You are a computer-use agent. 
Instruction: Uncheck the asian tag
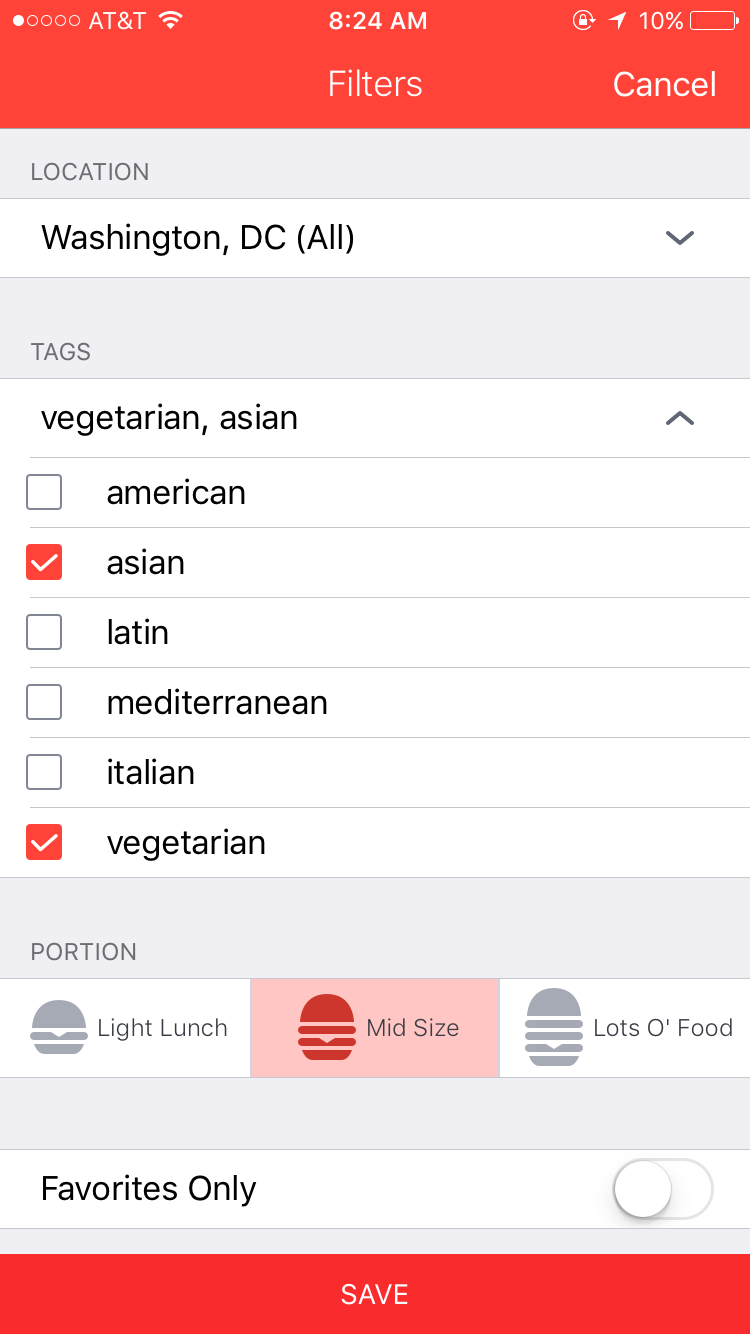pyautogui.click(x=44, y=562)
